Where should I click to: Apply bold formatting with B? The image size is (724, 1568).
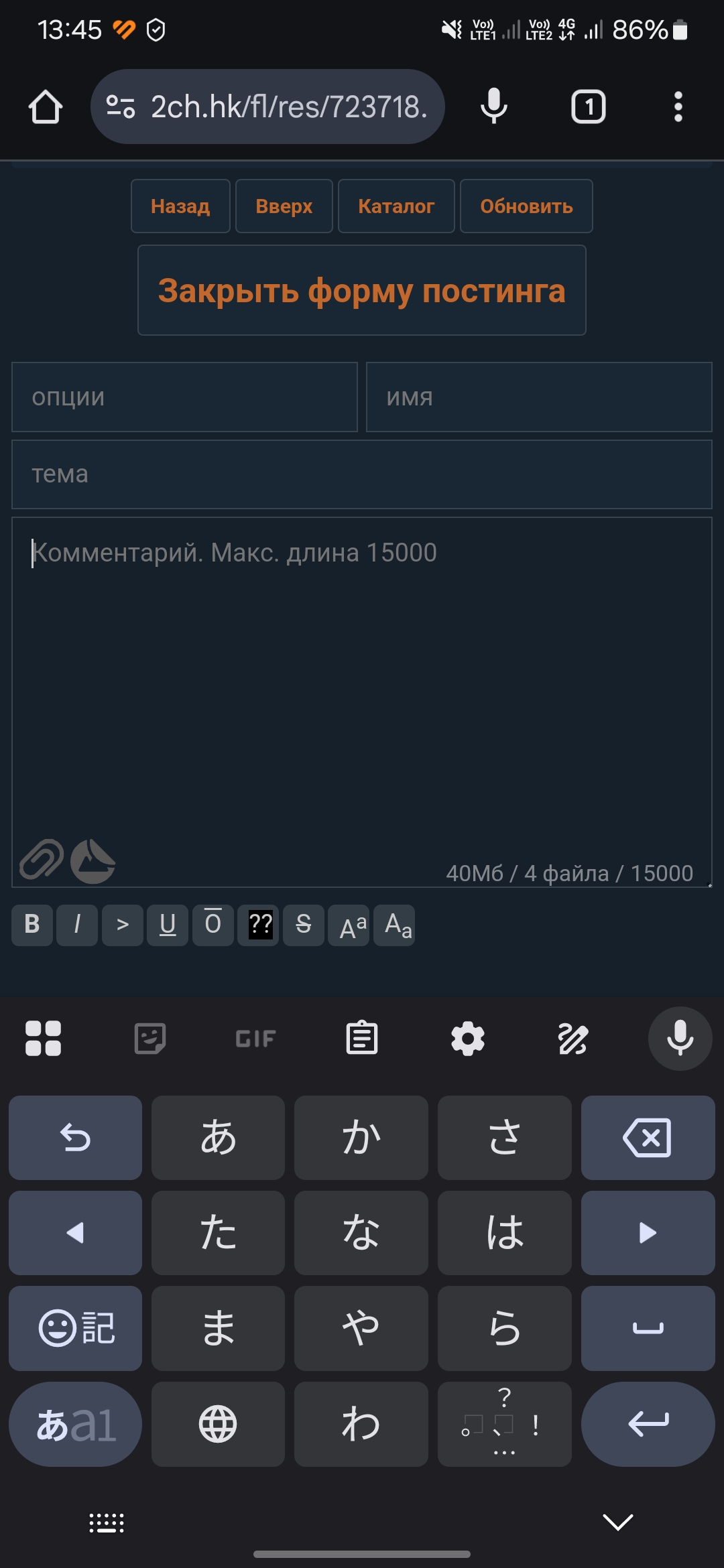point(32,925)
